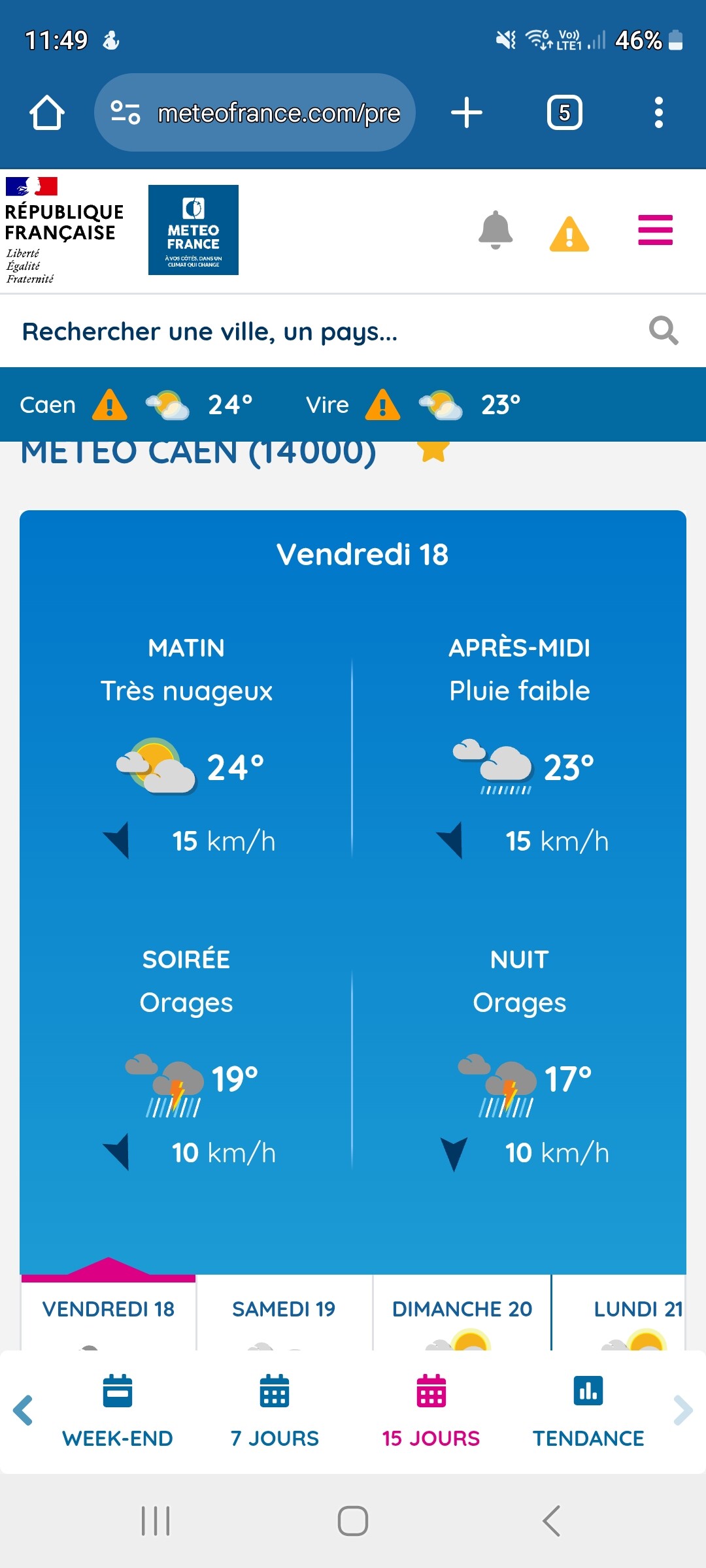Viewport: 706px width, 1568px height.
Task: Switch to the 7 Jours forecast
Action: pyautogui.click(x=275, y=1411)
